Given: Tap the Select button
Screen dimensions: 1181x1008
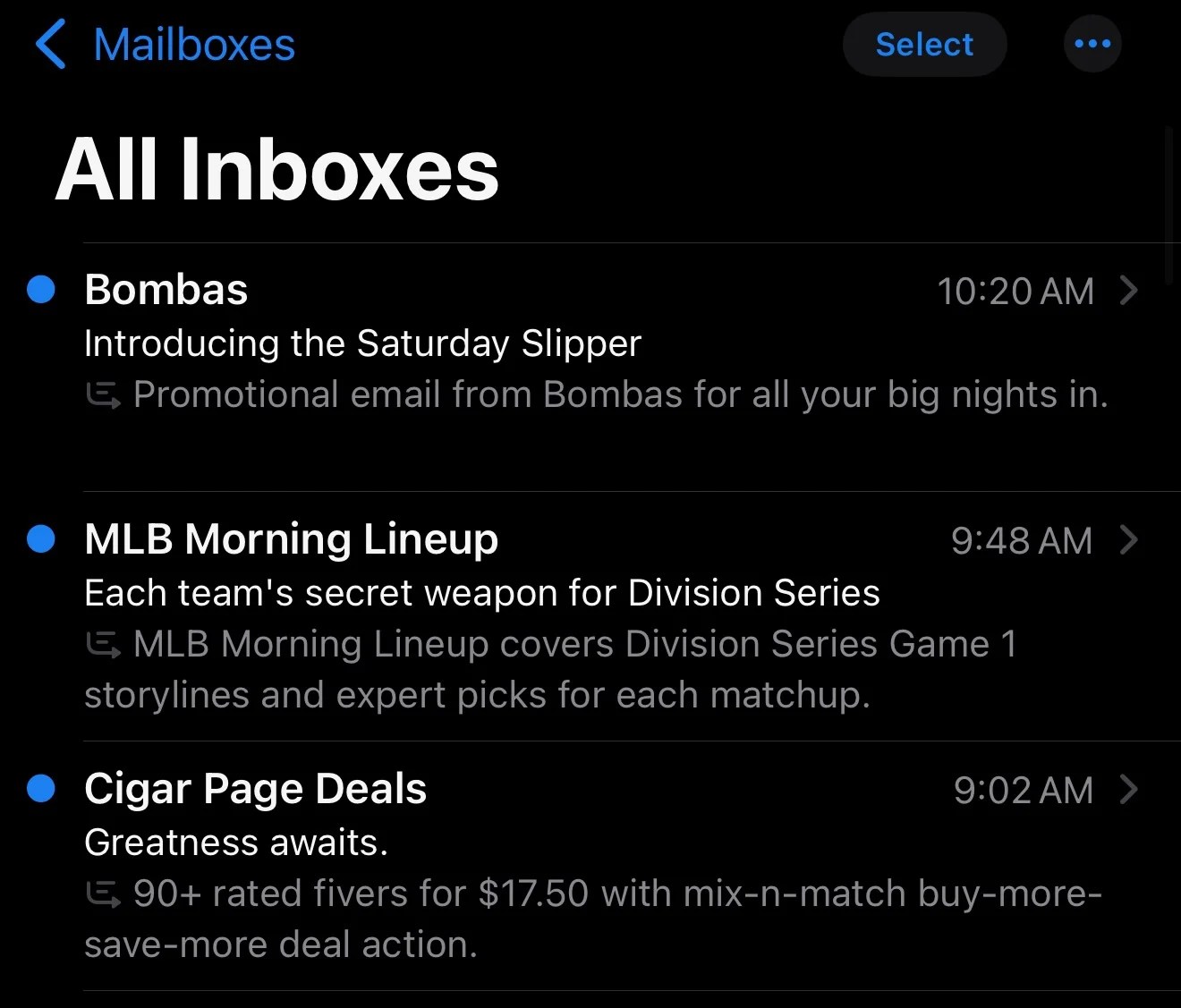Looking at the screenshot, I should 924,45.
